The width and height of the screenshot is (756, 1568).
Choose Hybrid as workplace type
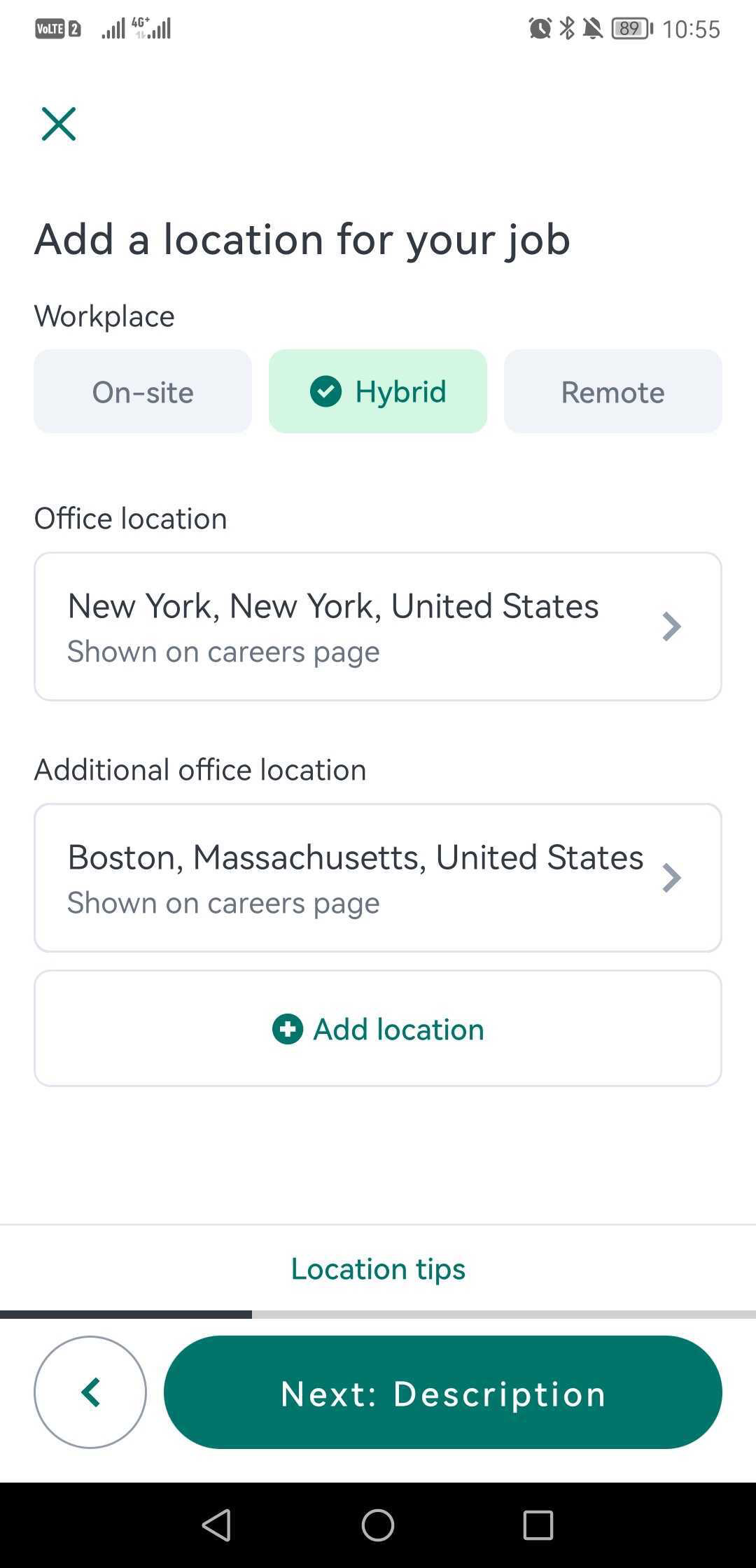point(378,391)
